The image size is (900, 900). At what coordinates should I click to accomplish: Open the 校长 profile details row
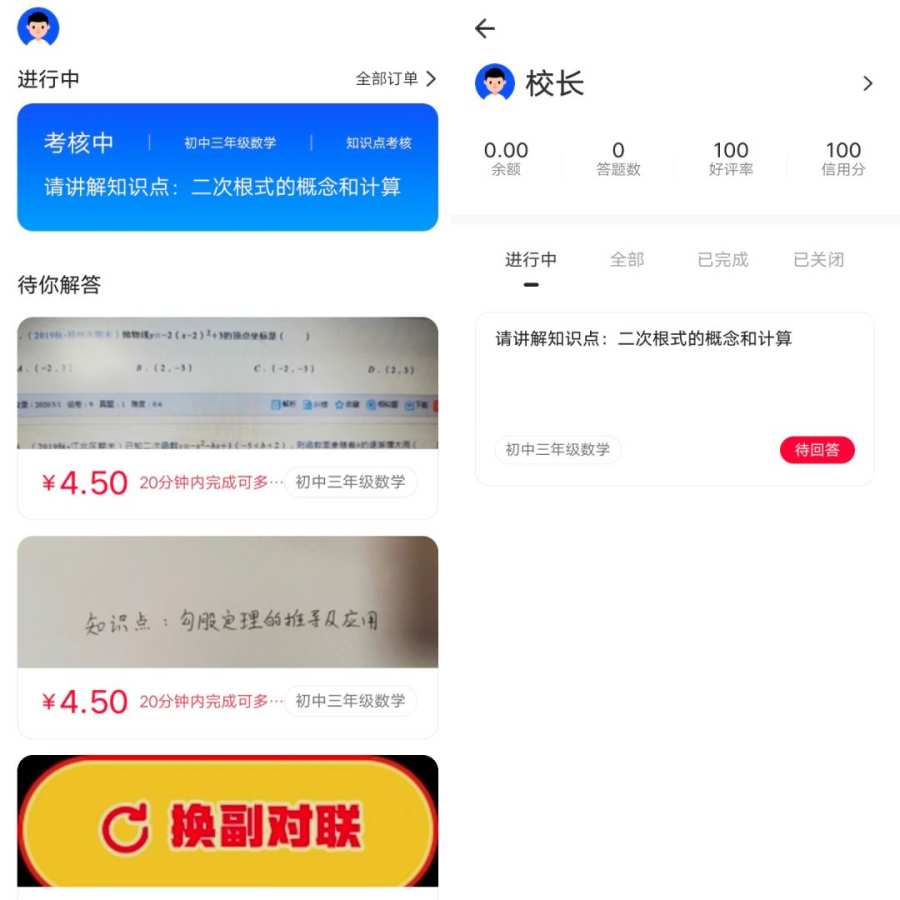675,83
